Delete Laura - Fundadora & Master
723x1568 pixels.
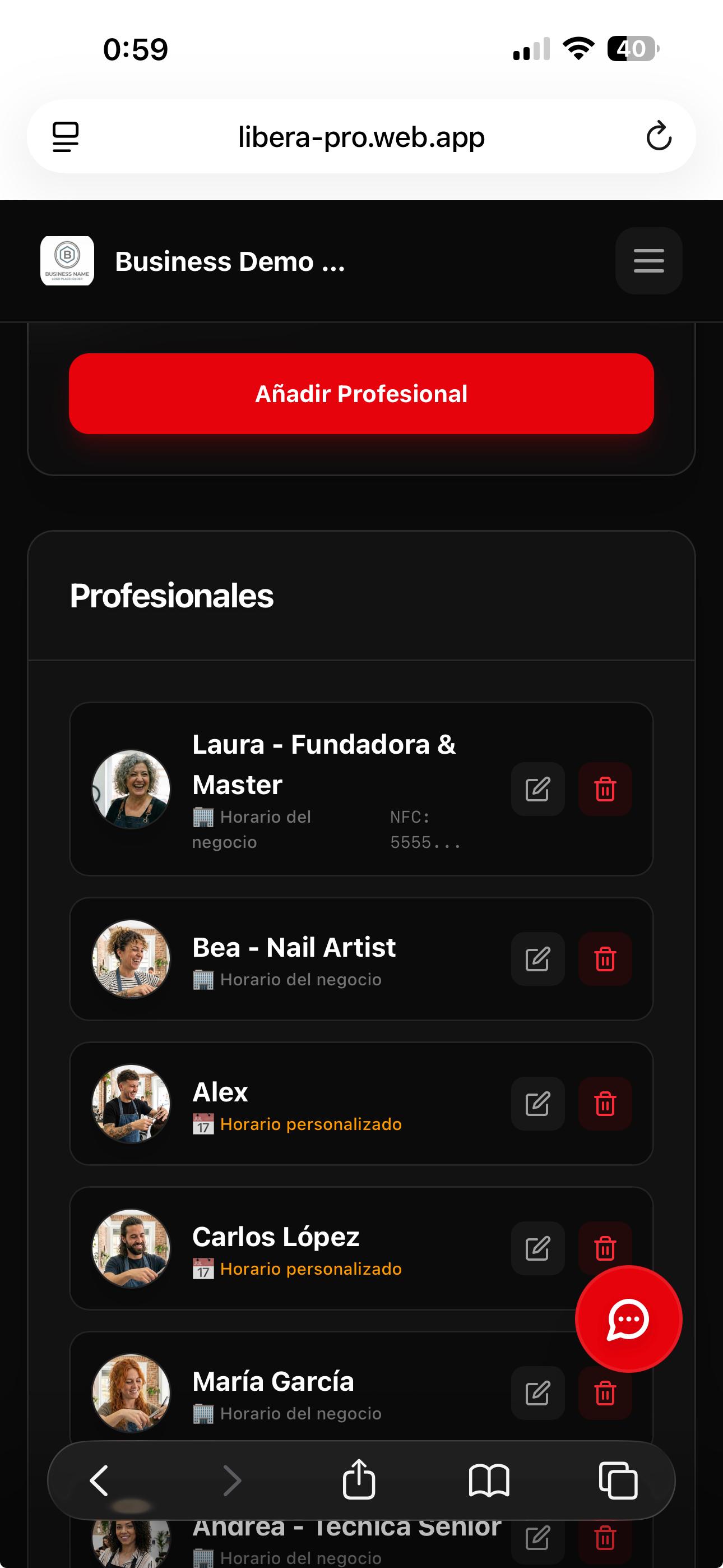605,789
